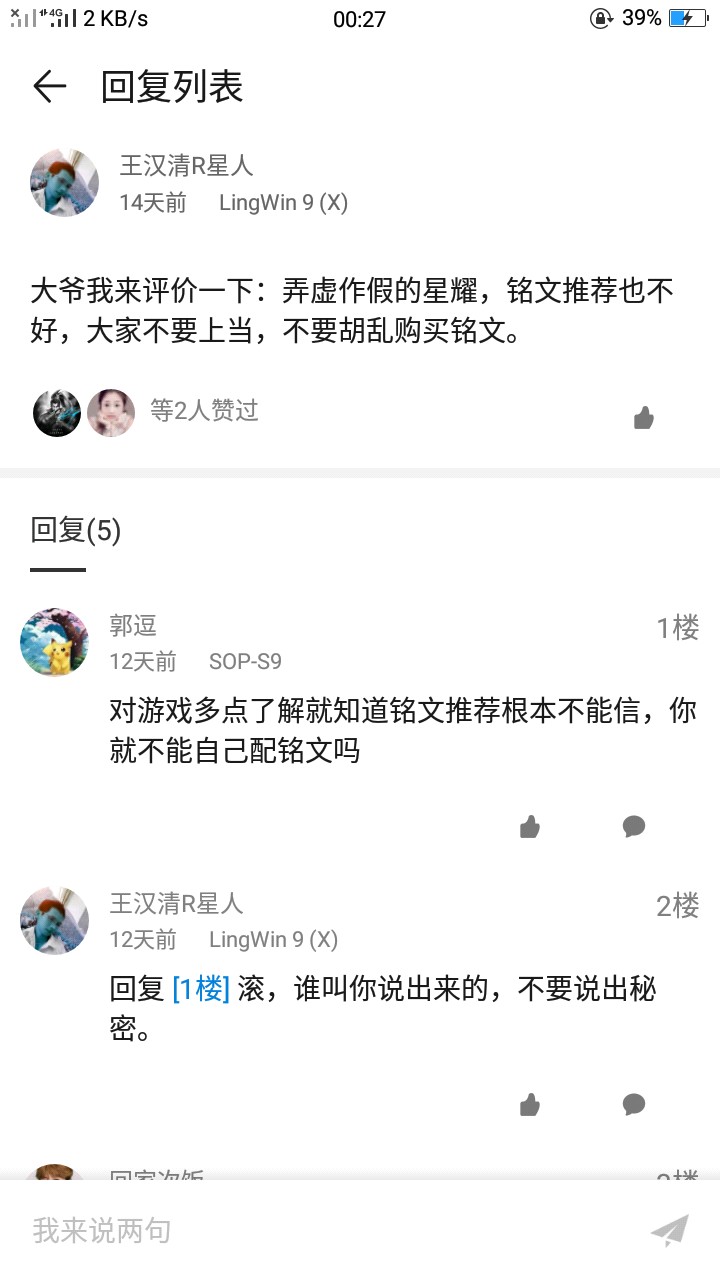This screenshot has width=720, height=1280.
Task: Follow the blue [1楼] link
Action: point(201,990)
